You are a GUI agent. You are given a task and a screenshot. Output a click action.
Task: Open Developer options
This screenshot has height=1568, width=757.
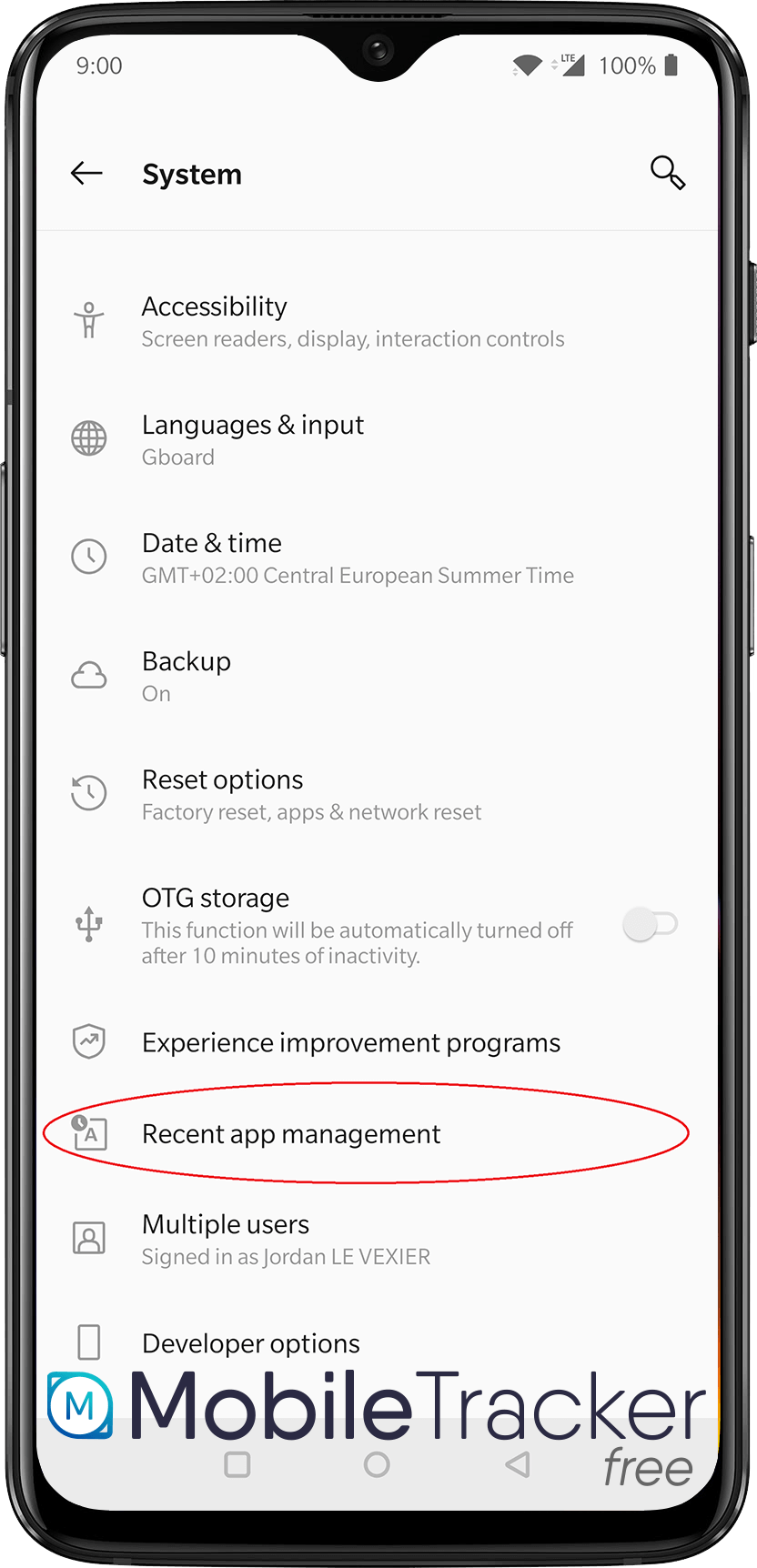pos(251,1343)
